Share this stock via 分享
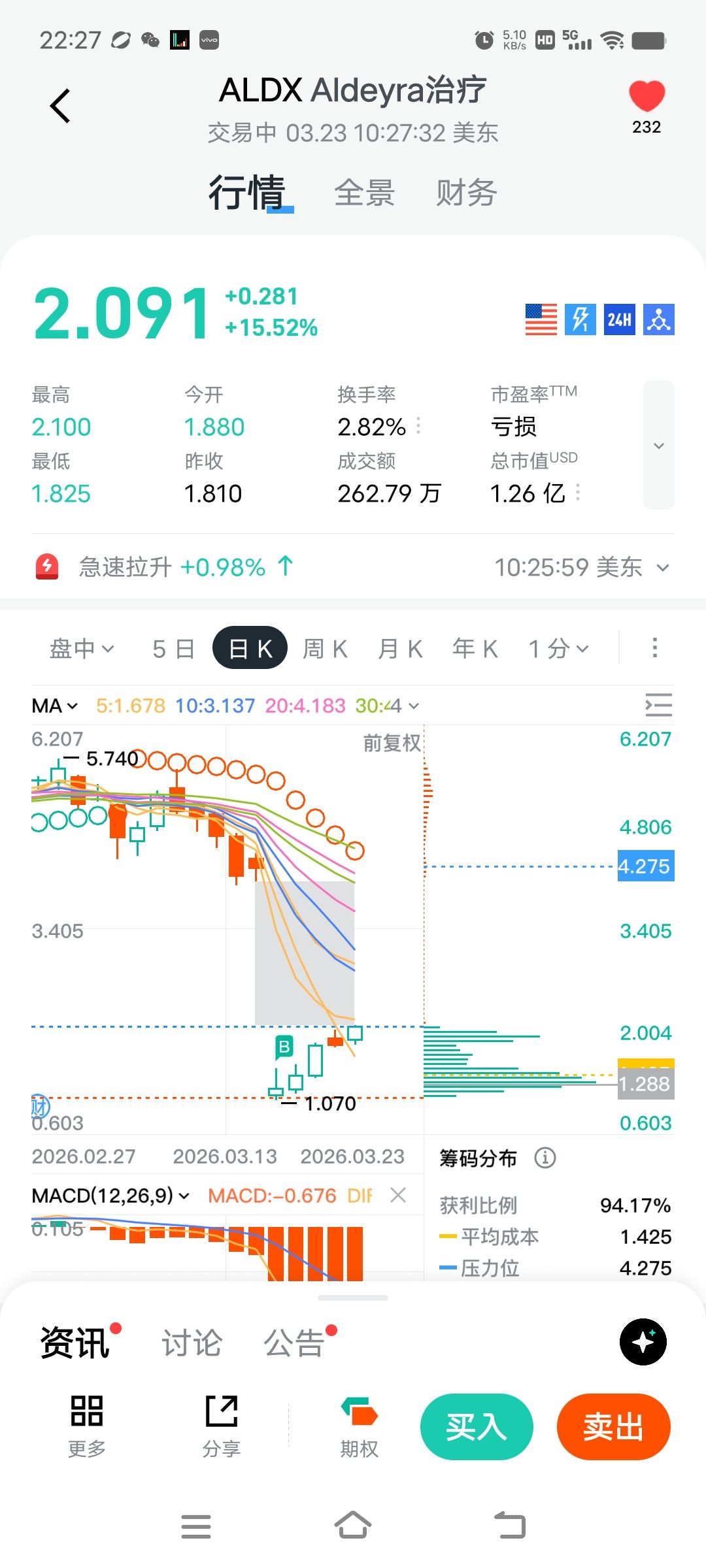This screenshot has width=706, height=1568. tap(222, 1425)
